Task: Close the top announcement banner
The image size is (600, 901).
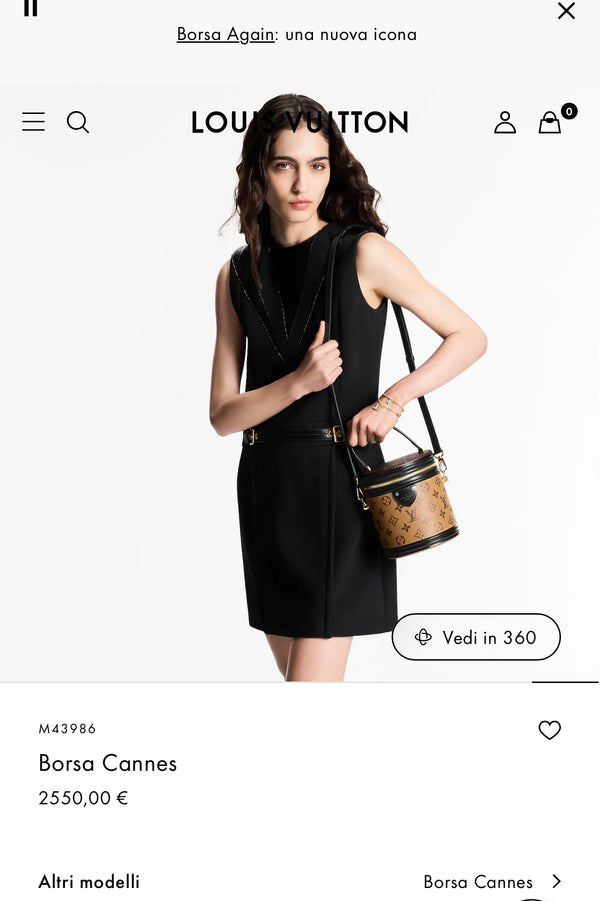Action: pos(566,11)
